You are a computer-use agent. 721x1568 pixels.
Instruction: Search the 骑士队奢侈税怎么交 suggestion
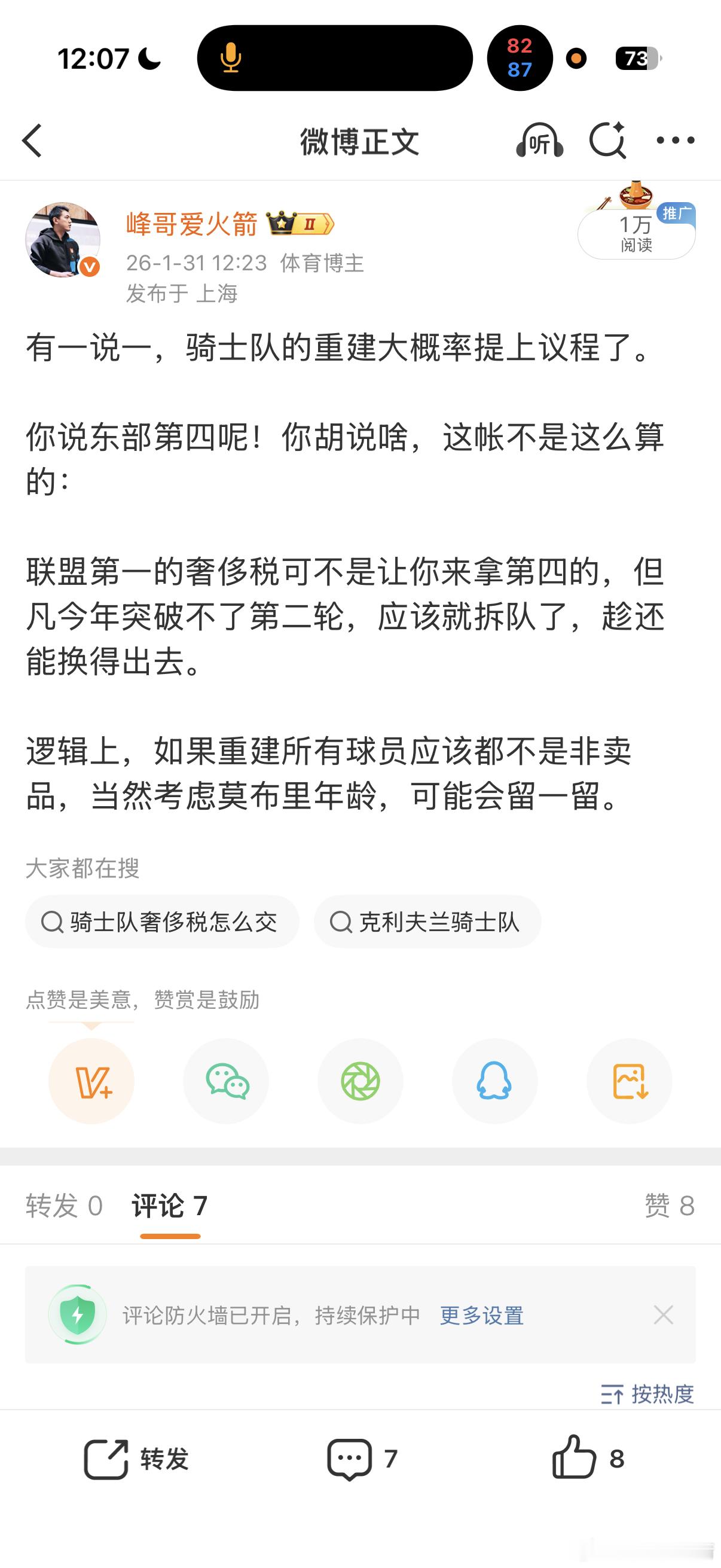click(162, 922)
